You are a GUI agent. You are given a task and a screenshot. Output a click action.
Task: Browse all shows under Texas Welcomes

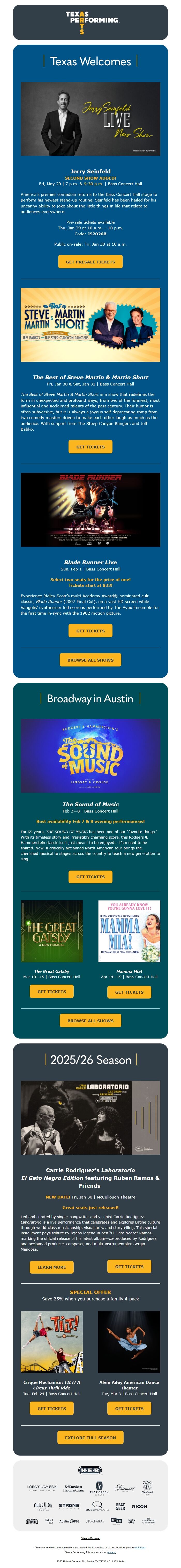click(x=90, y=660)
